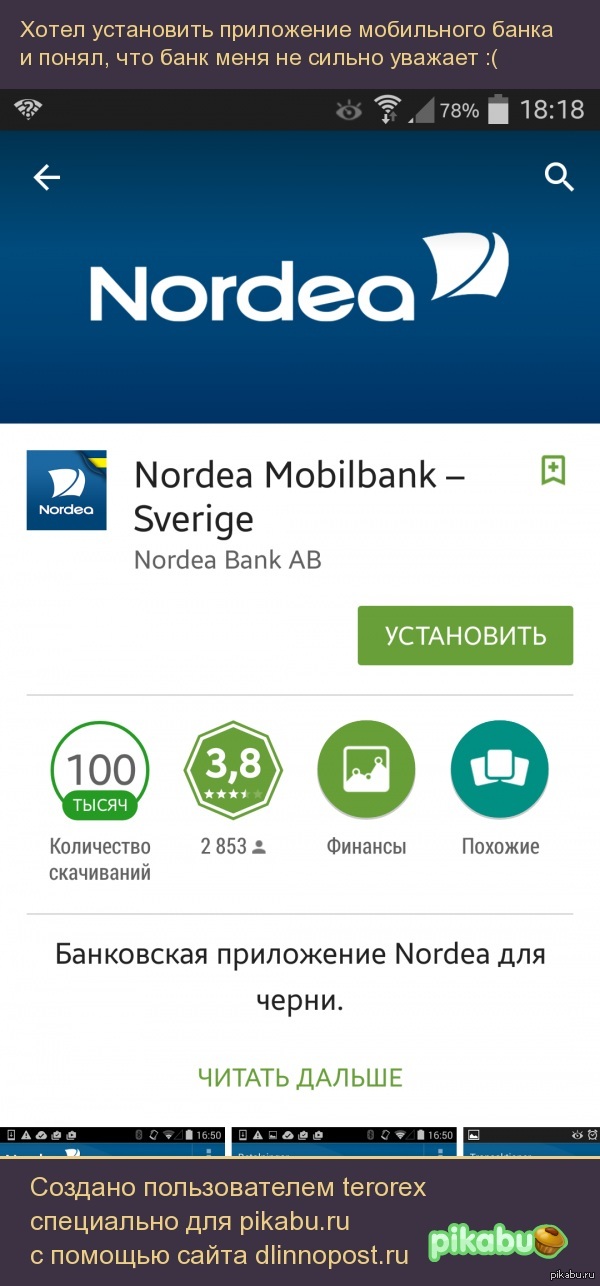Show Похожие similar apps

click(x=500, y=770)
